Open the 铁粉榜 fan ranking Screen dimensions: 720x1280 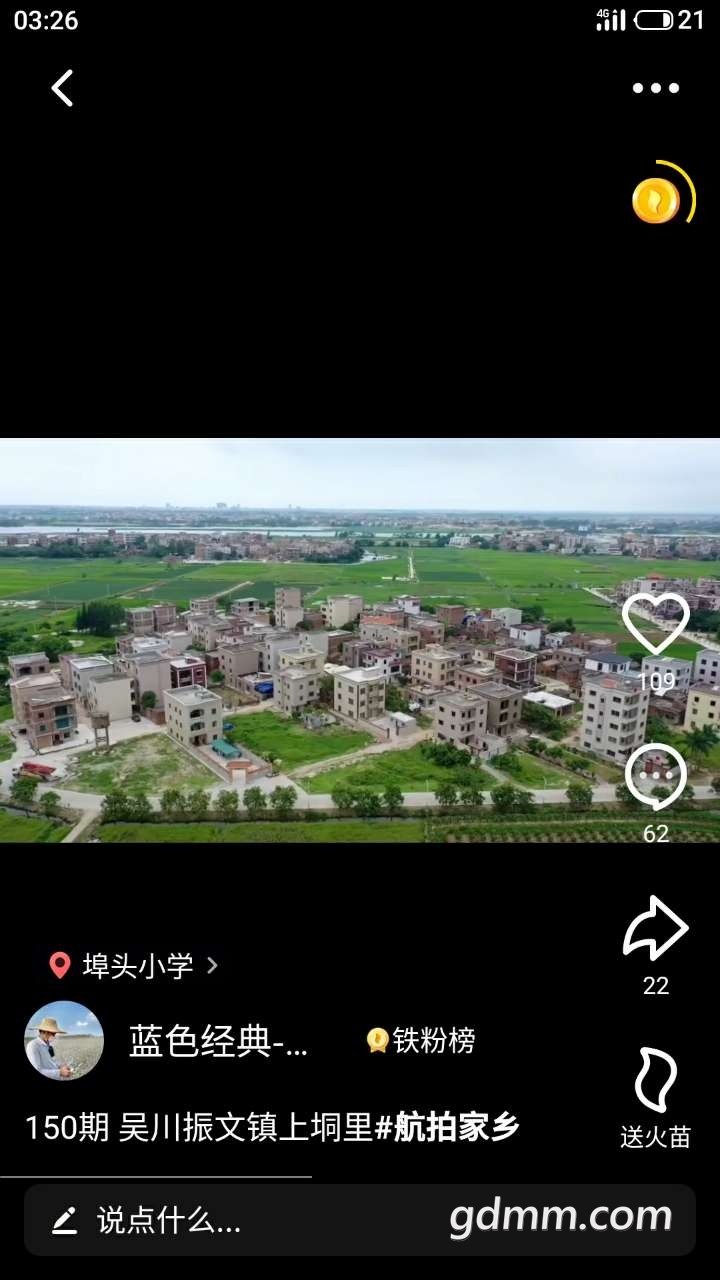click(421, 1041)
